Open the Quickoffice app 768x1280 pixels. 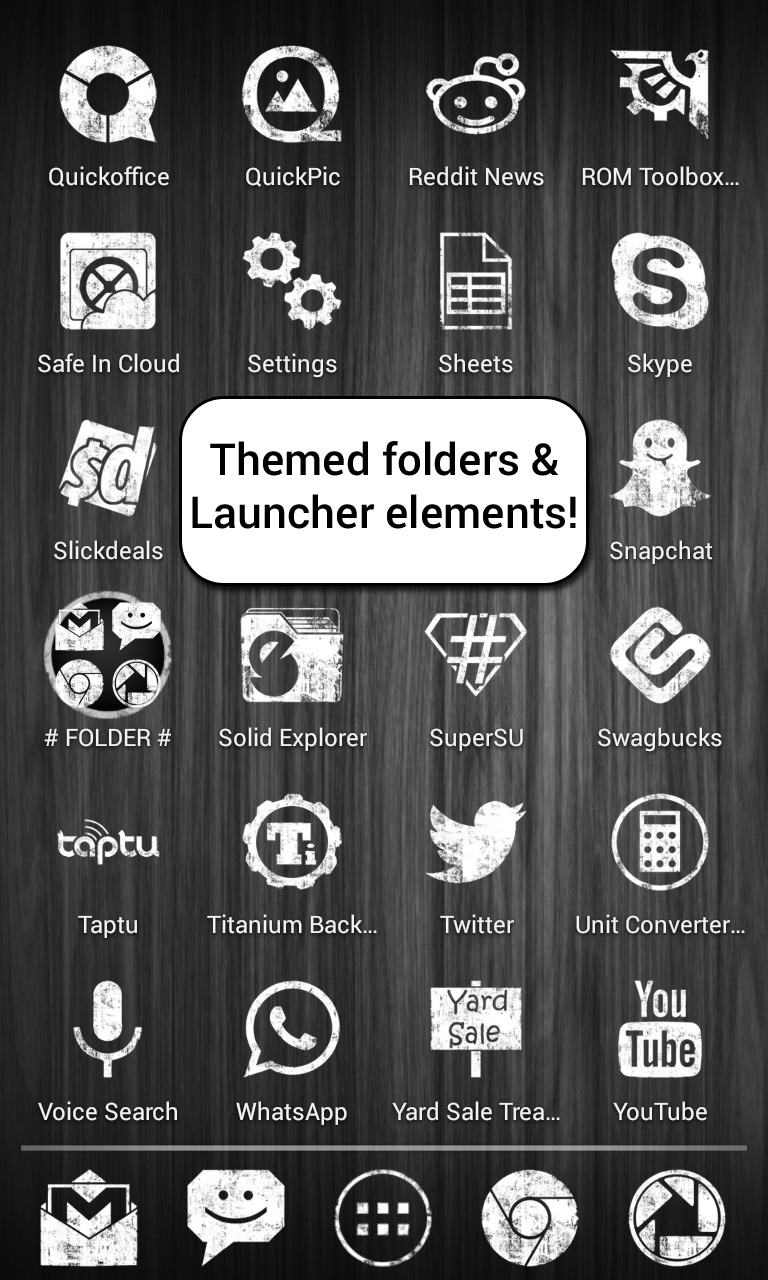coord(108,95)
